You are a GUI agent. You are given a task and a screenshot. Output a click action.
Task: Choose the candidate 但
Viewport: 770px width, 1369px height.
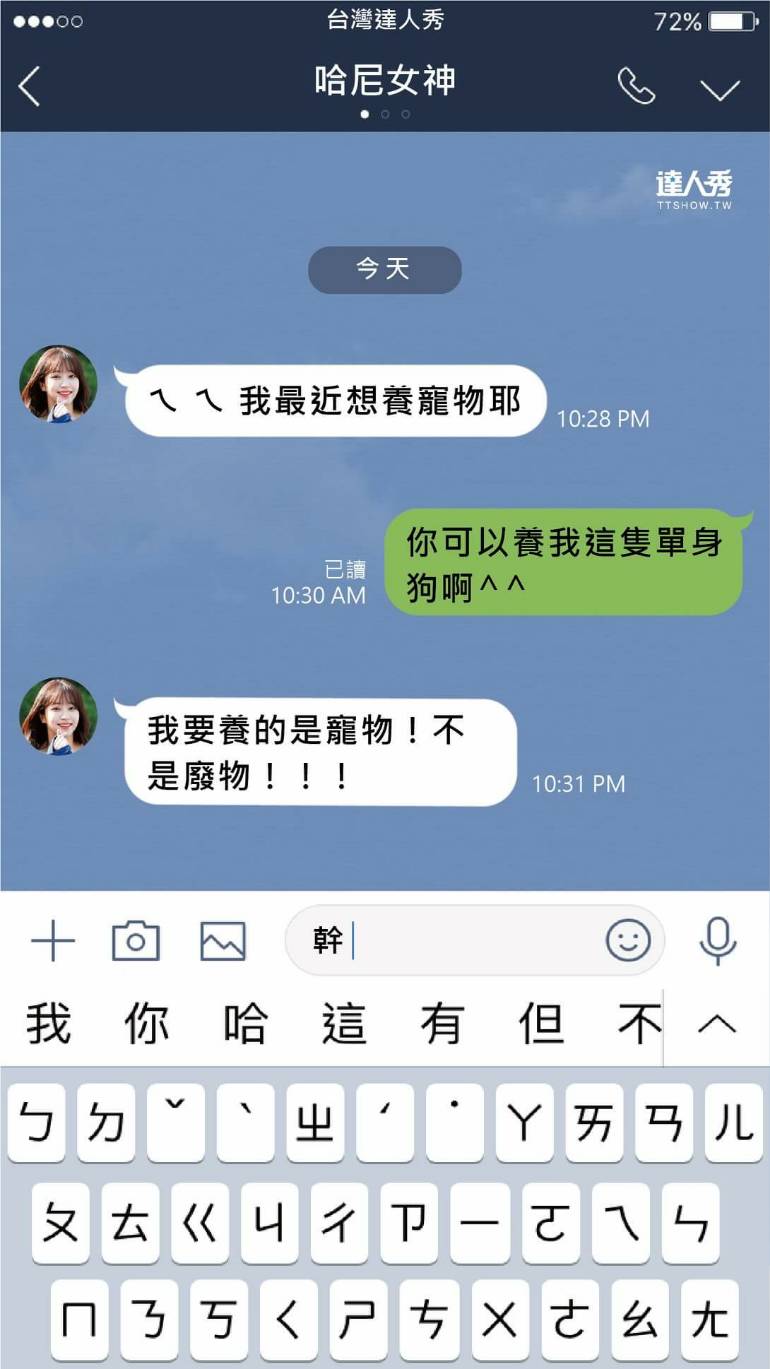(x=541, y=1024)
